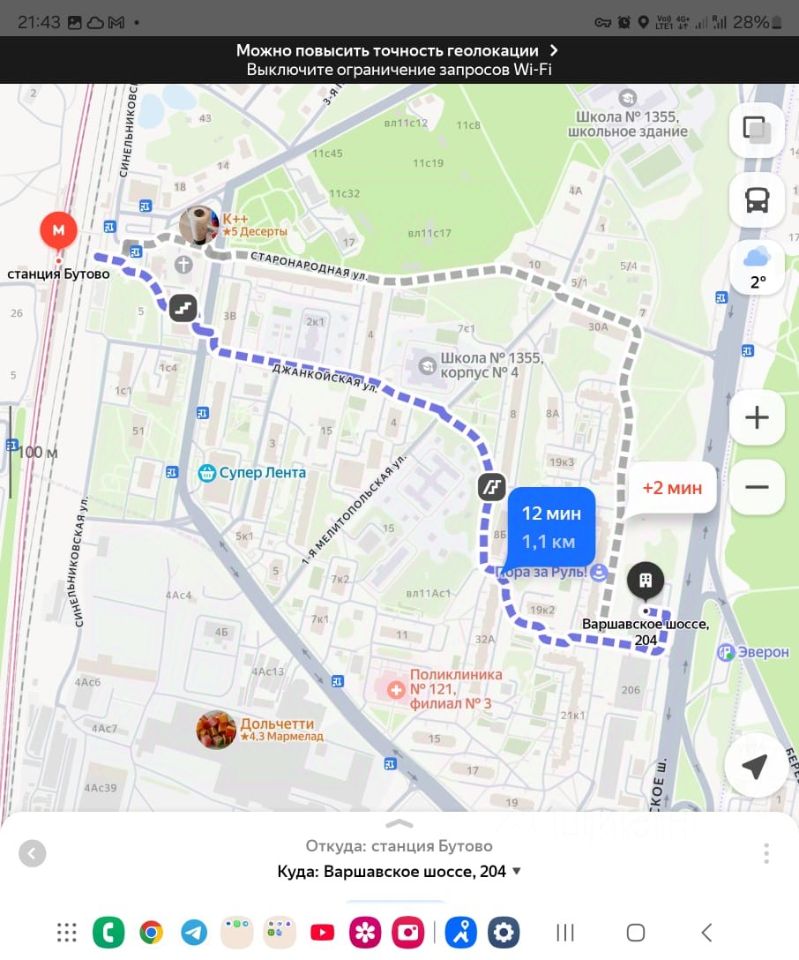
Task: Zoom in with the plus button
Action: click(x=756, y=417)
